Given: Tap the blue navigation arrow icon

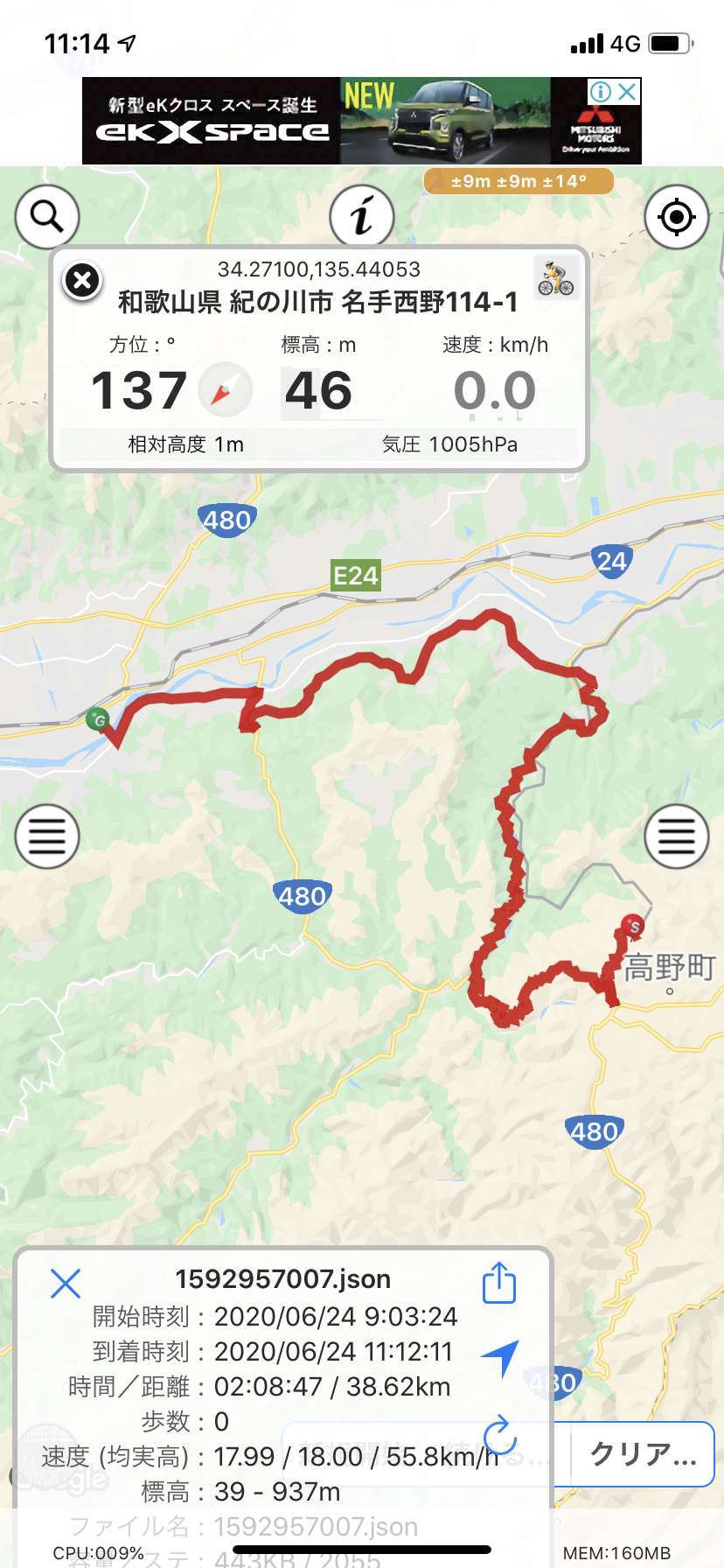Looking at the screenshot, I should [500, 1357].
